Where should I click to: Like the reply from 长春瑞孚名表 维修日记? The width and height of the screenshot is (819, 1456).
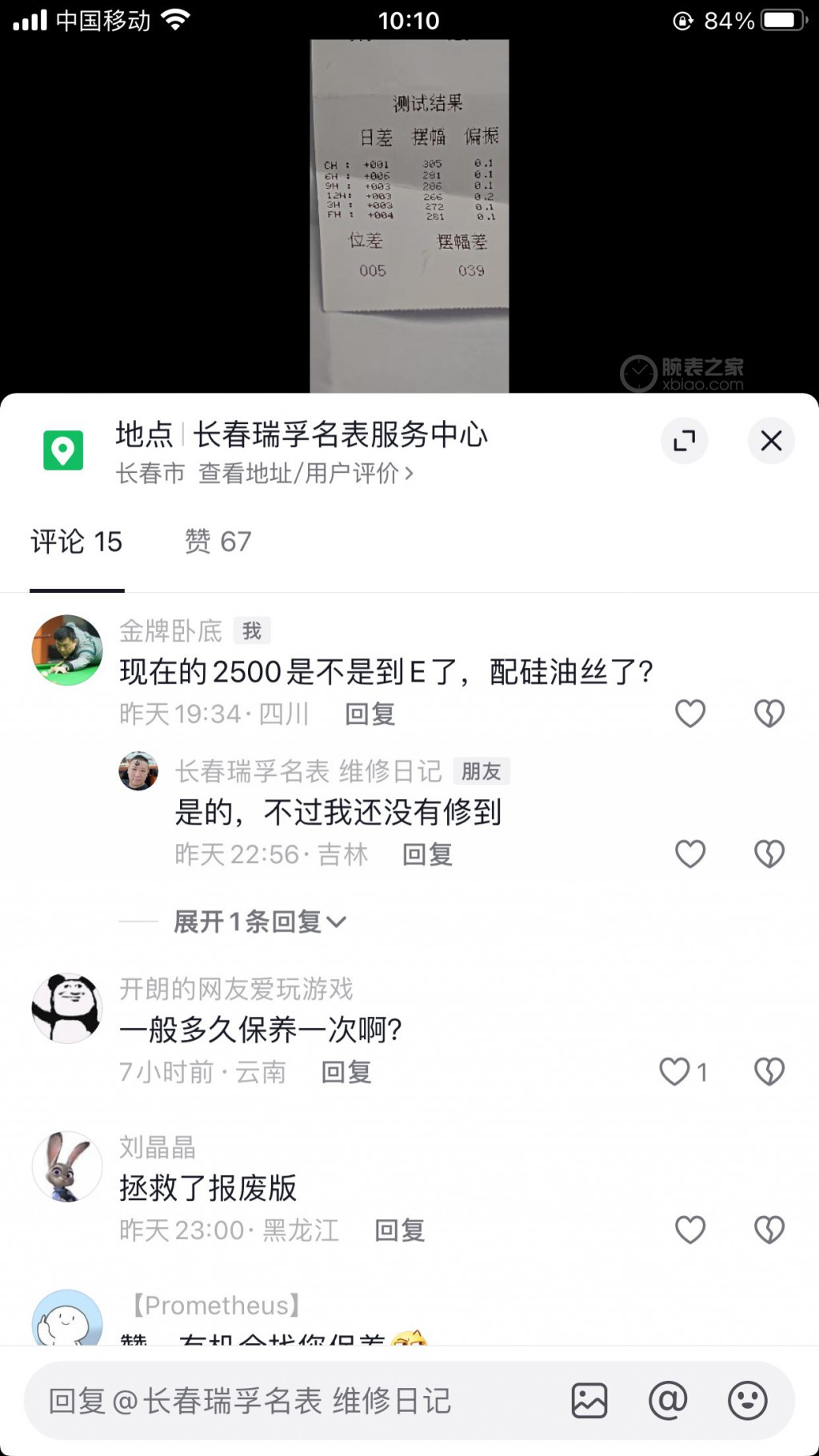point(689,854)
